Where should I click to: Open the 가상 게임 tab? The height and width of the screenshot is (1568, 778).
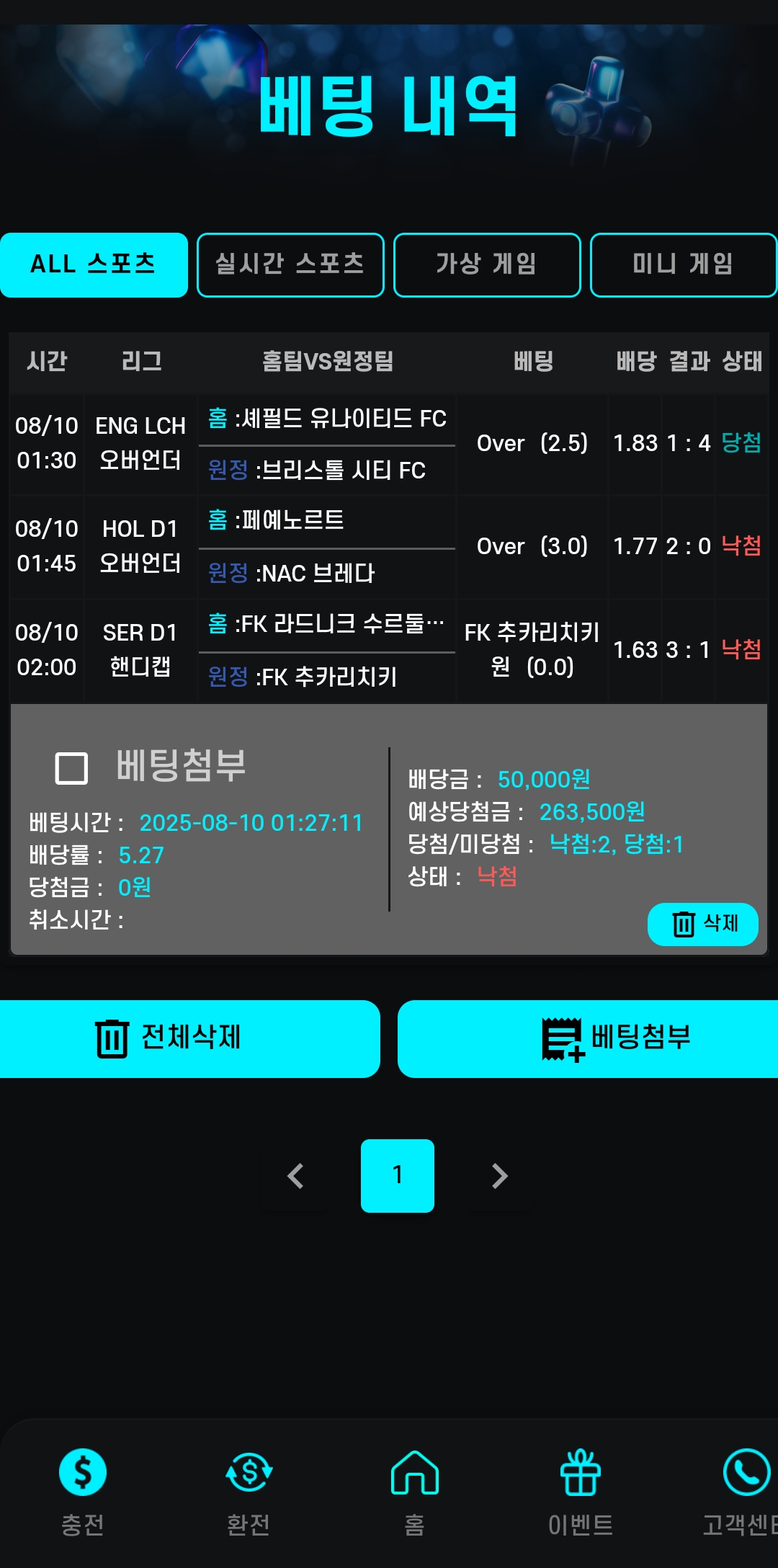pyautogui.click(x=487, y=264)
